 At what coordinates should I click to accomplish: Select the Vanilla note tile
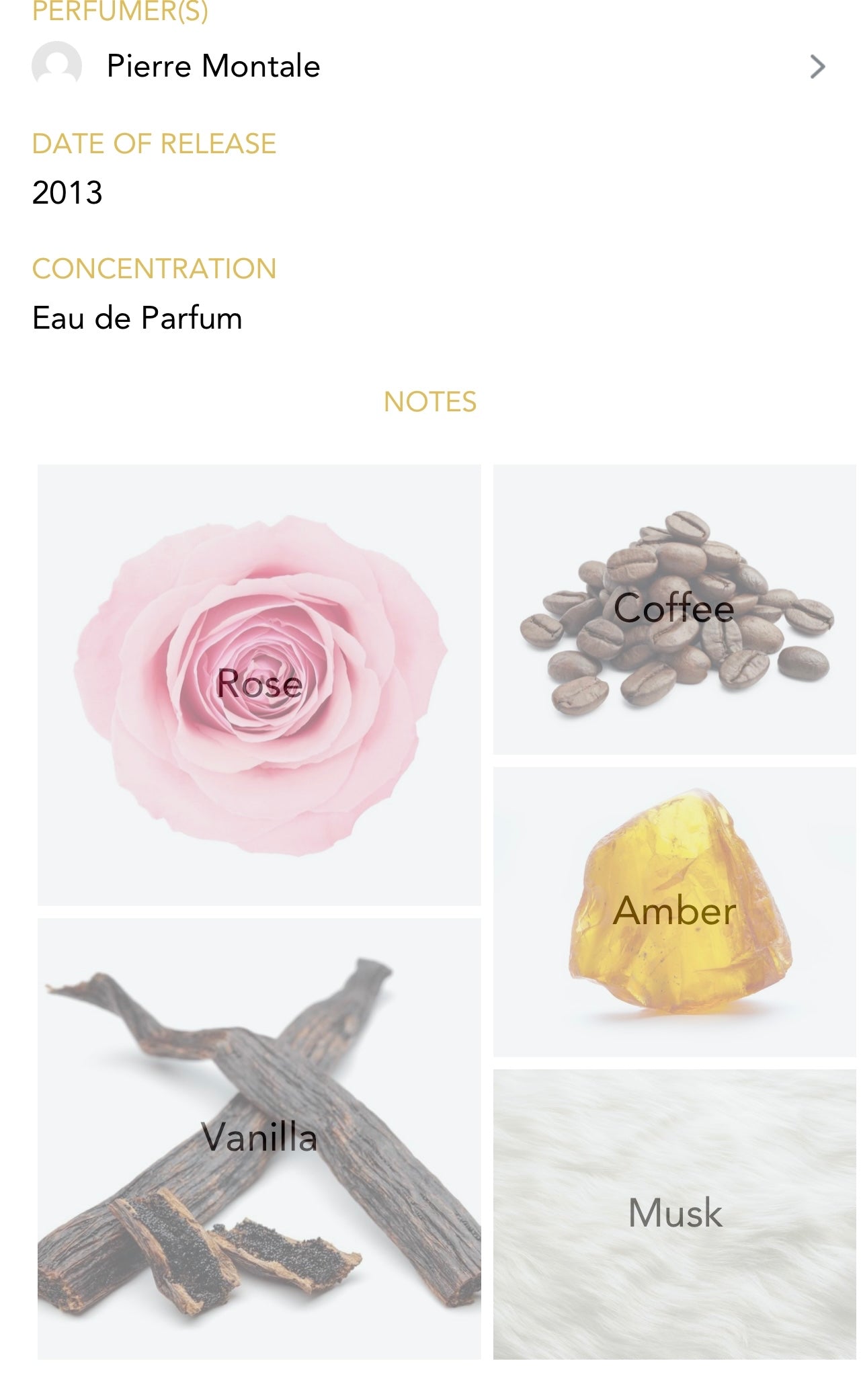click(259, 1139)
